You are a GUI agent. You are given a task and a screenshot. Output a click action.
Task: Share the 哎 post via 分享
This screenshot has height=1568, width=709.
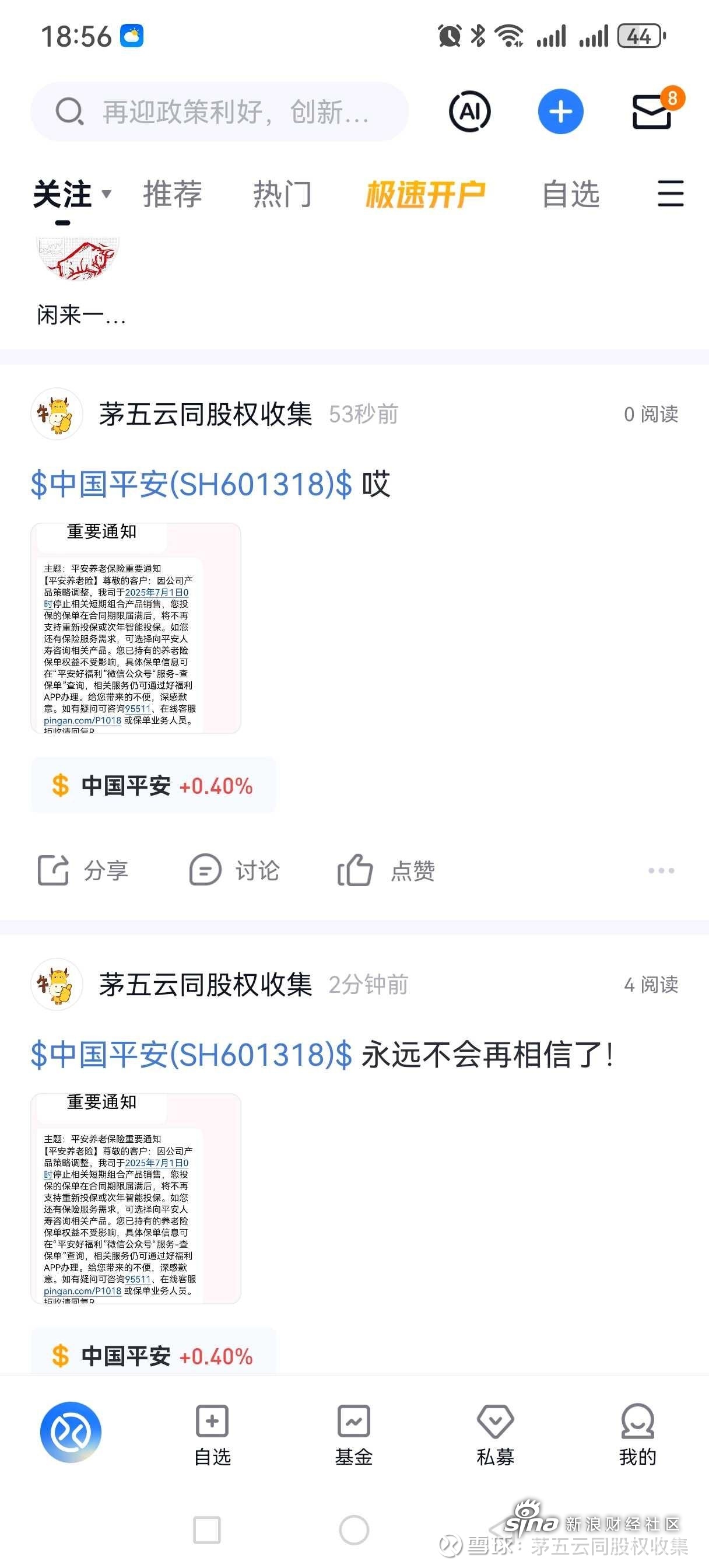point(83,870)
